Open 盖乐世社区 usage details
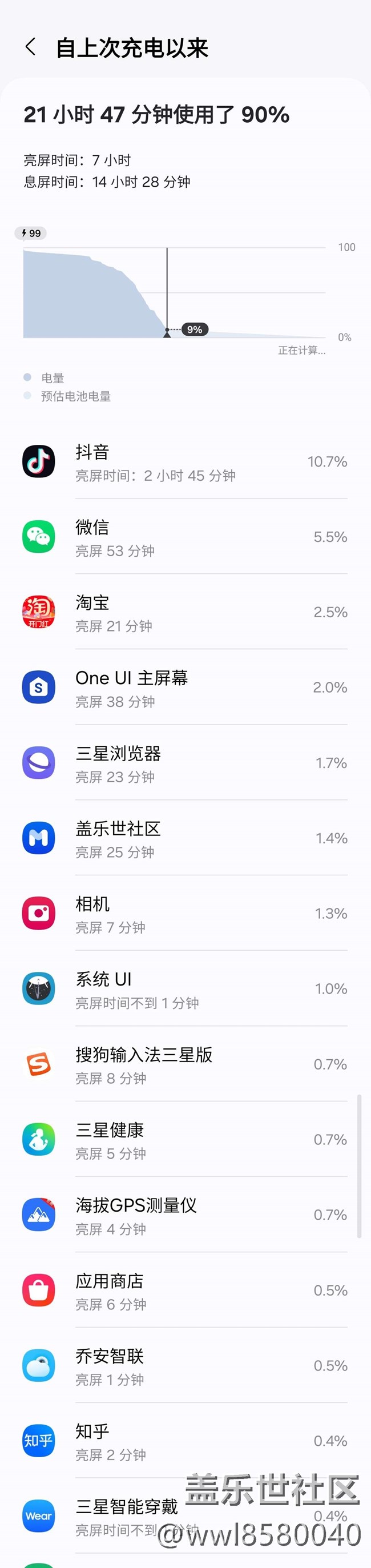 (183, 839)
